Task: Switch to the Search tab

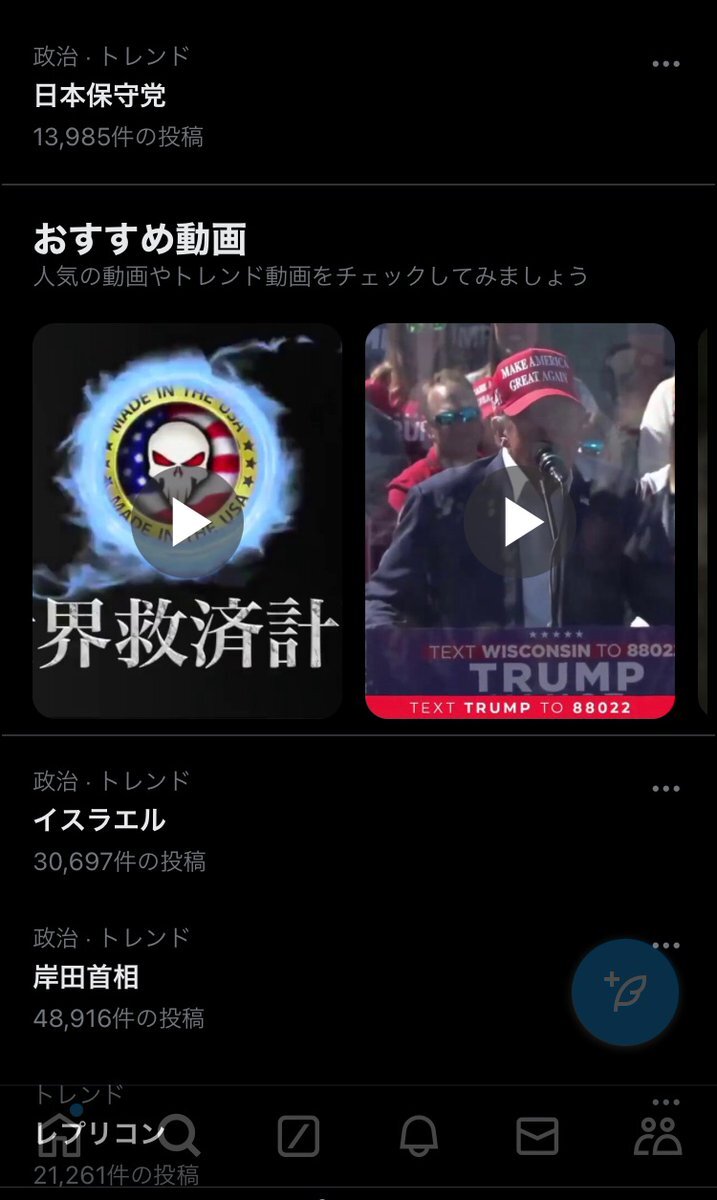Action: [180, 1136]
